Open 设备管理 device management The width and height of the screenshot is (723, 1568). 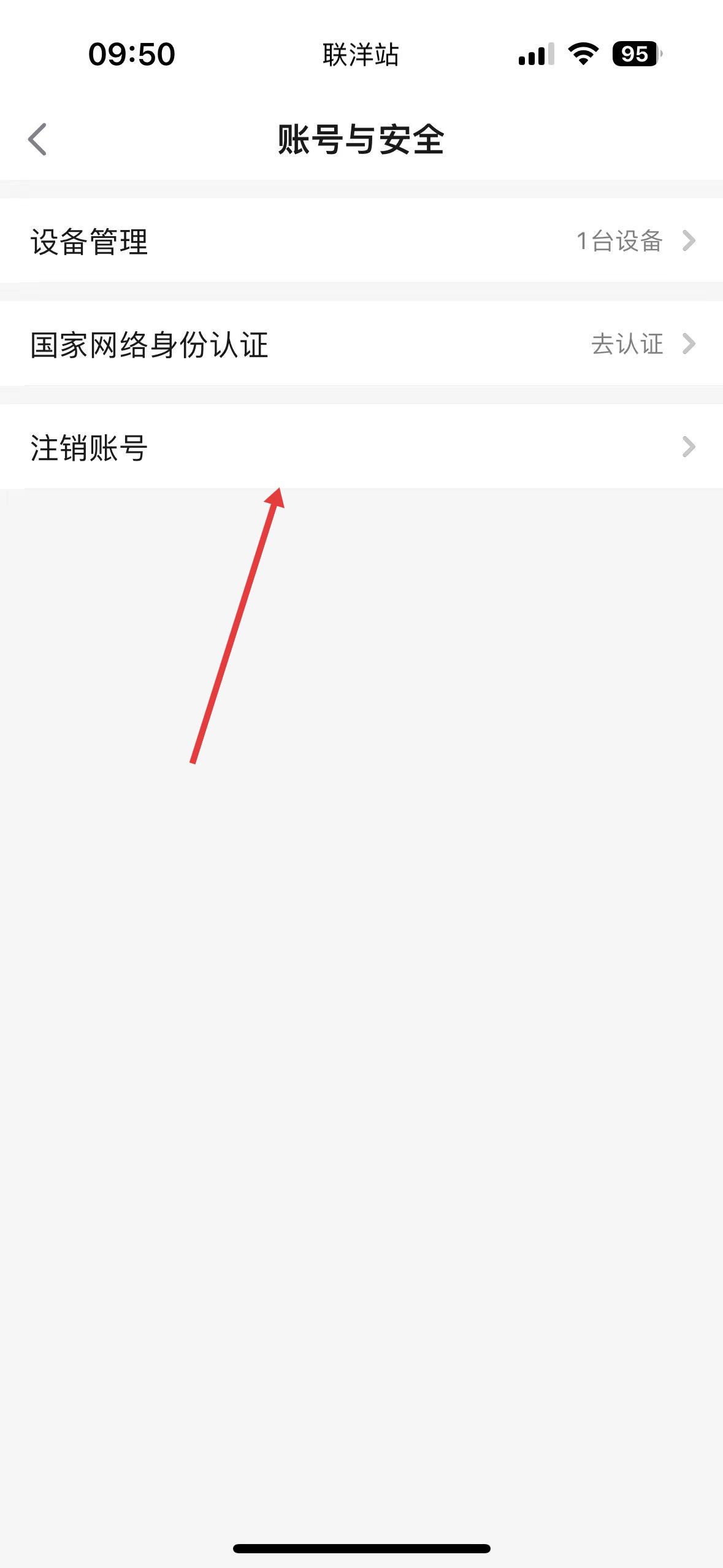[361, 240]
